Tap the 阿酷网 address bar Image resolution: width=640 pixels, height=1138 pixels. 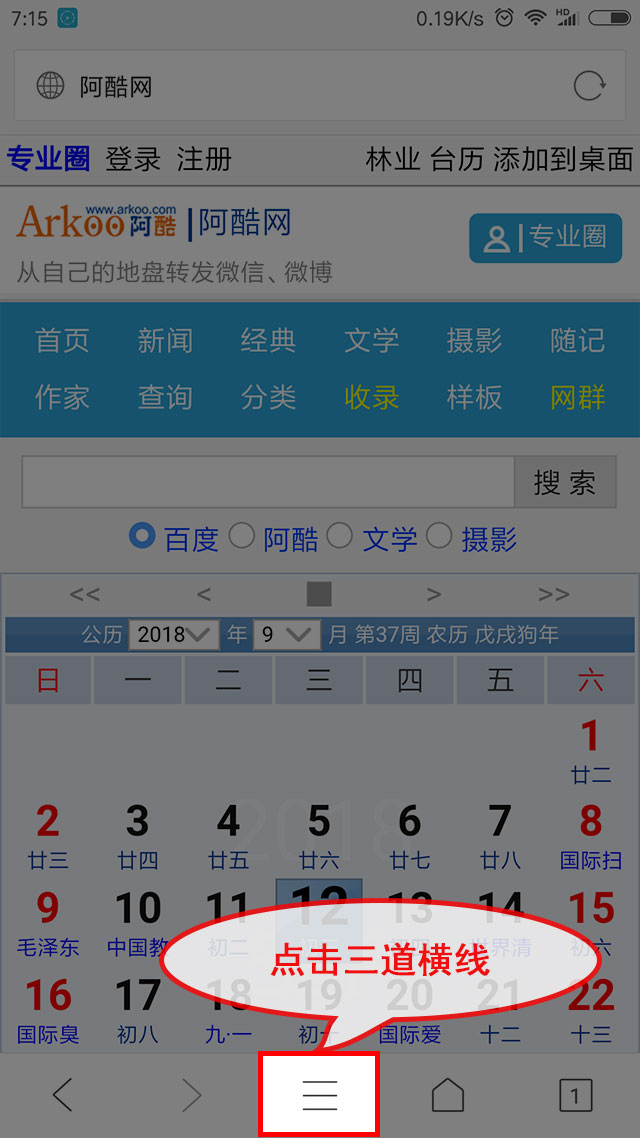pos(300,86)
